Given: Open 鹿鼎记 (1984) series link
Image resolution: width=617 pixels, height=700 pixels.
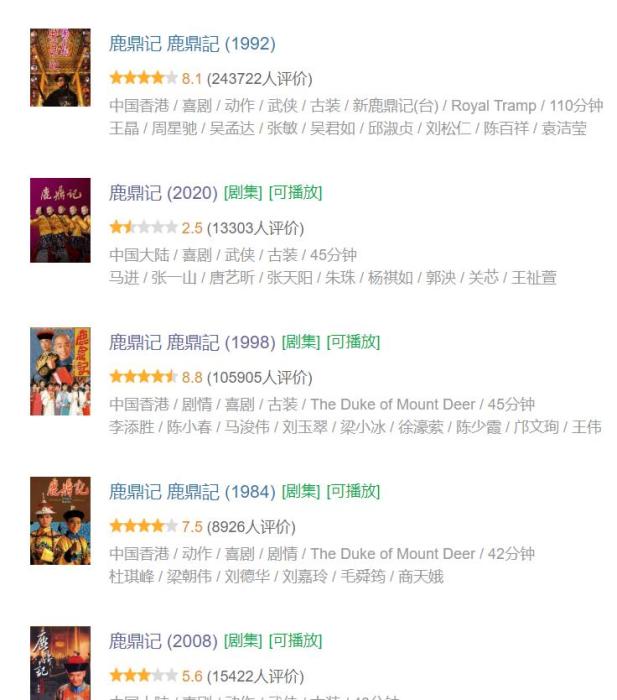Looking at the screenshot, I should [x=192, y=491].
